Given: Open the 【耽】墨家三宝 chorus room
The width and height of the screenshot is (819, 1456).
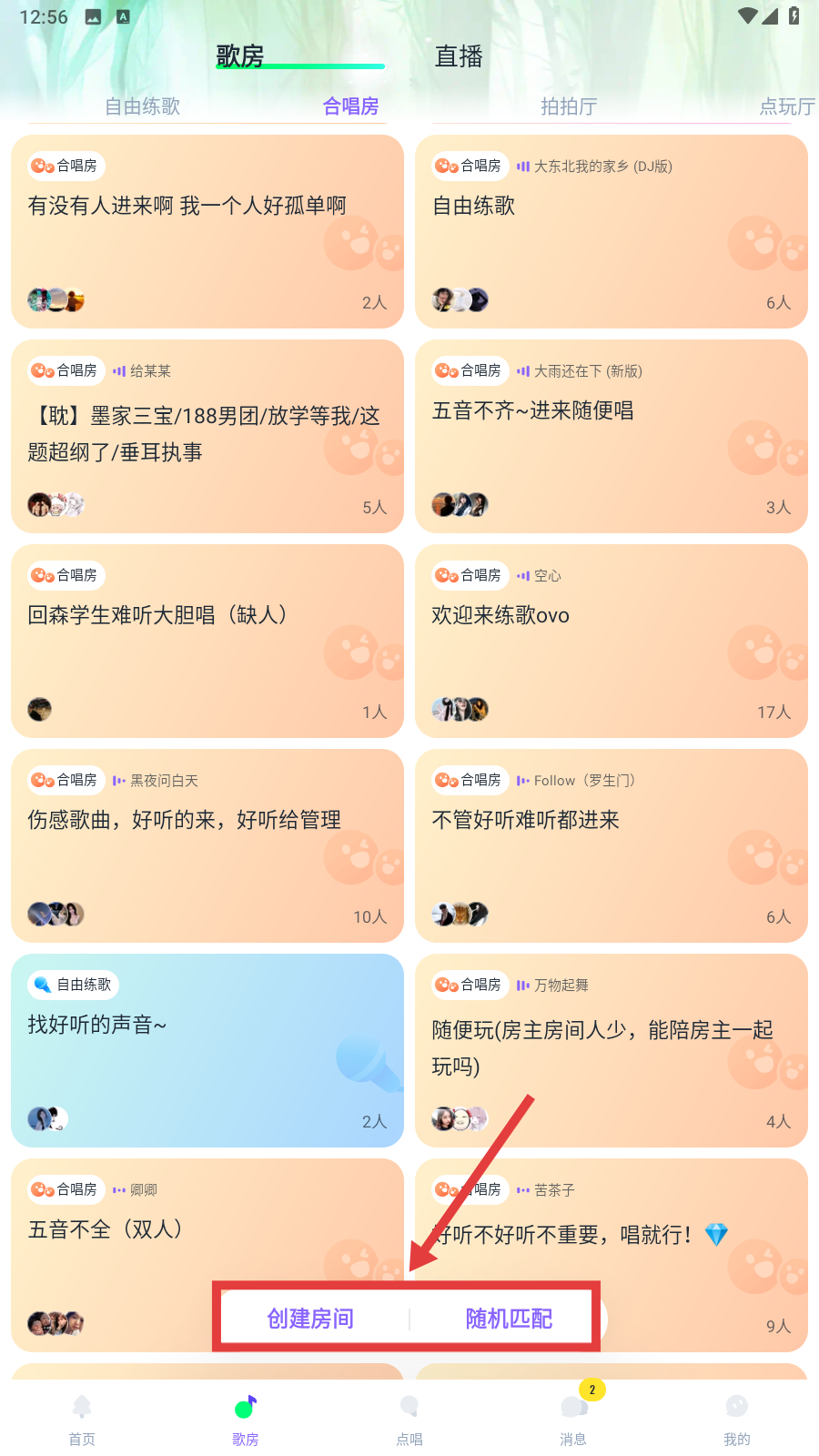Looking at the screenshot, I should [207, 437].
